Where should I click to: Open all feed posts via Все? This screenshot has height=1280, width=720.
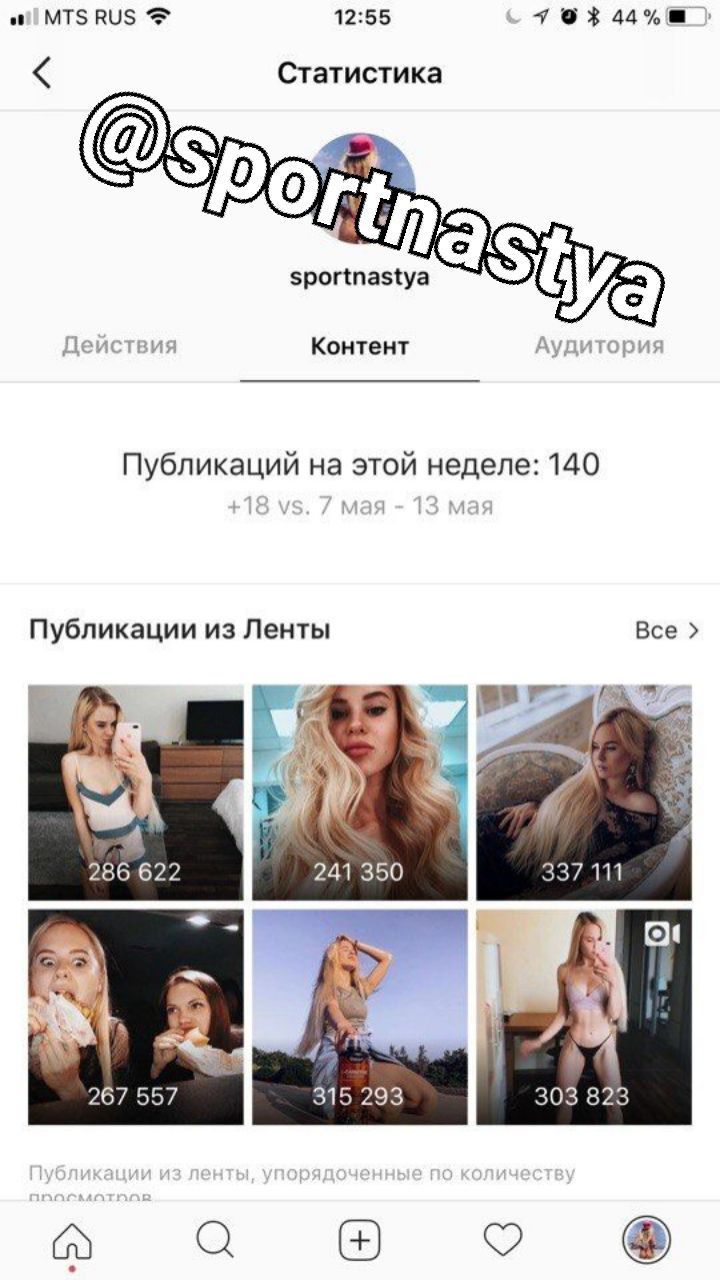click(x=667, y=630)
